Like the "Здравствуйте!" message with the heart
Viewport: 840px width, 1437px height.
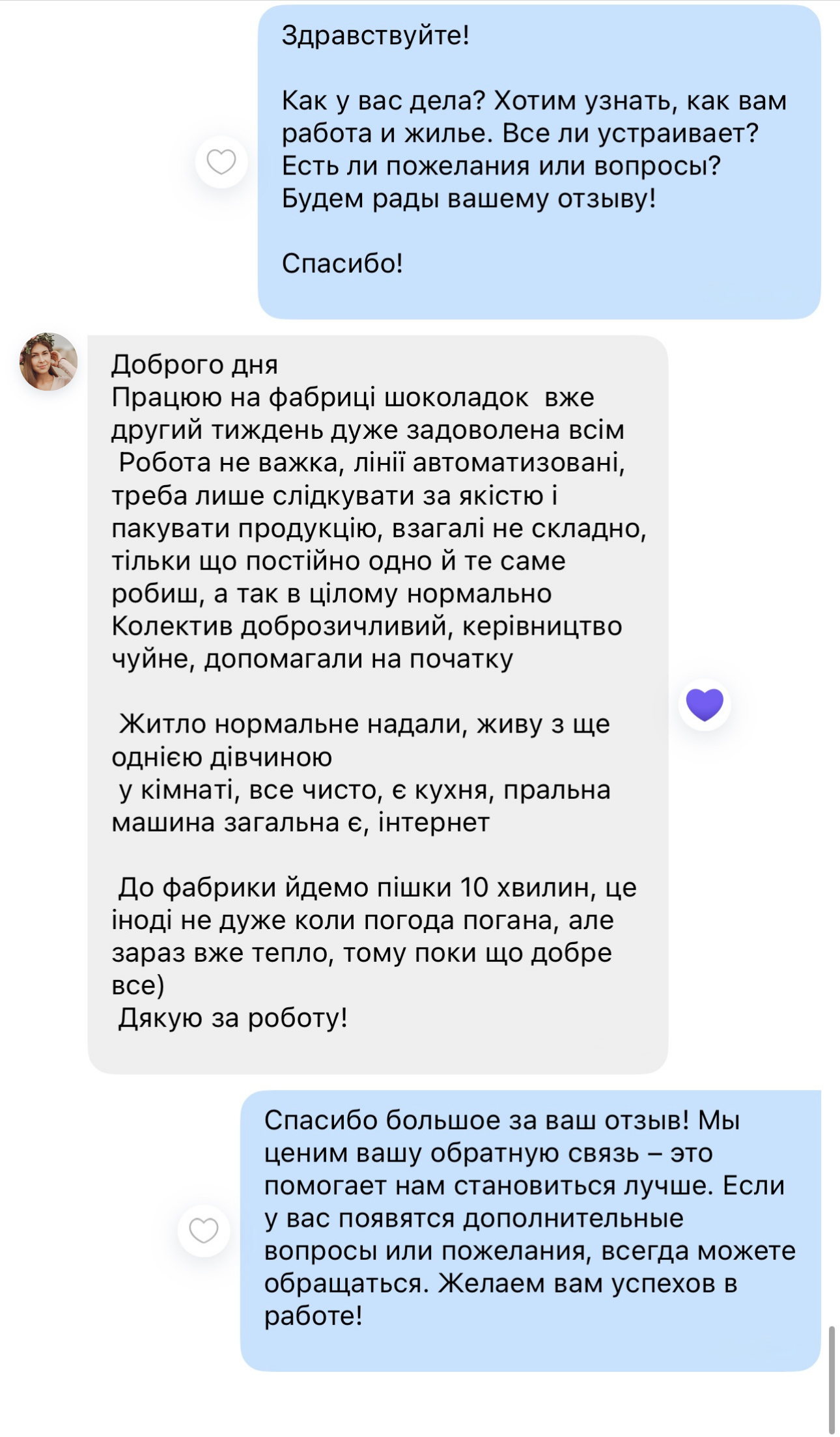pos(221,162)
